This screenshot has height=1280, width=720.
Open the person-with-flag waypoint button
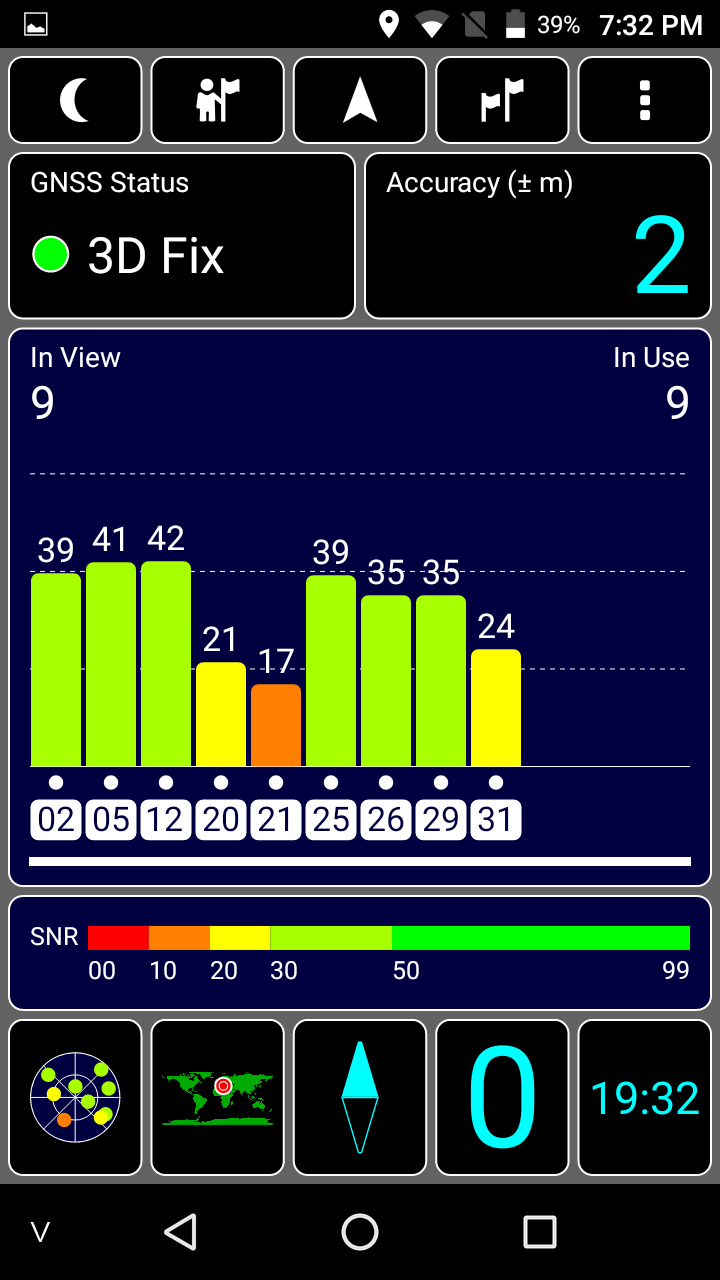click(x=218, y=100)
